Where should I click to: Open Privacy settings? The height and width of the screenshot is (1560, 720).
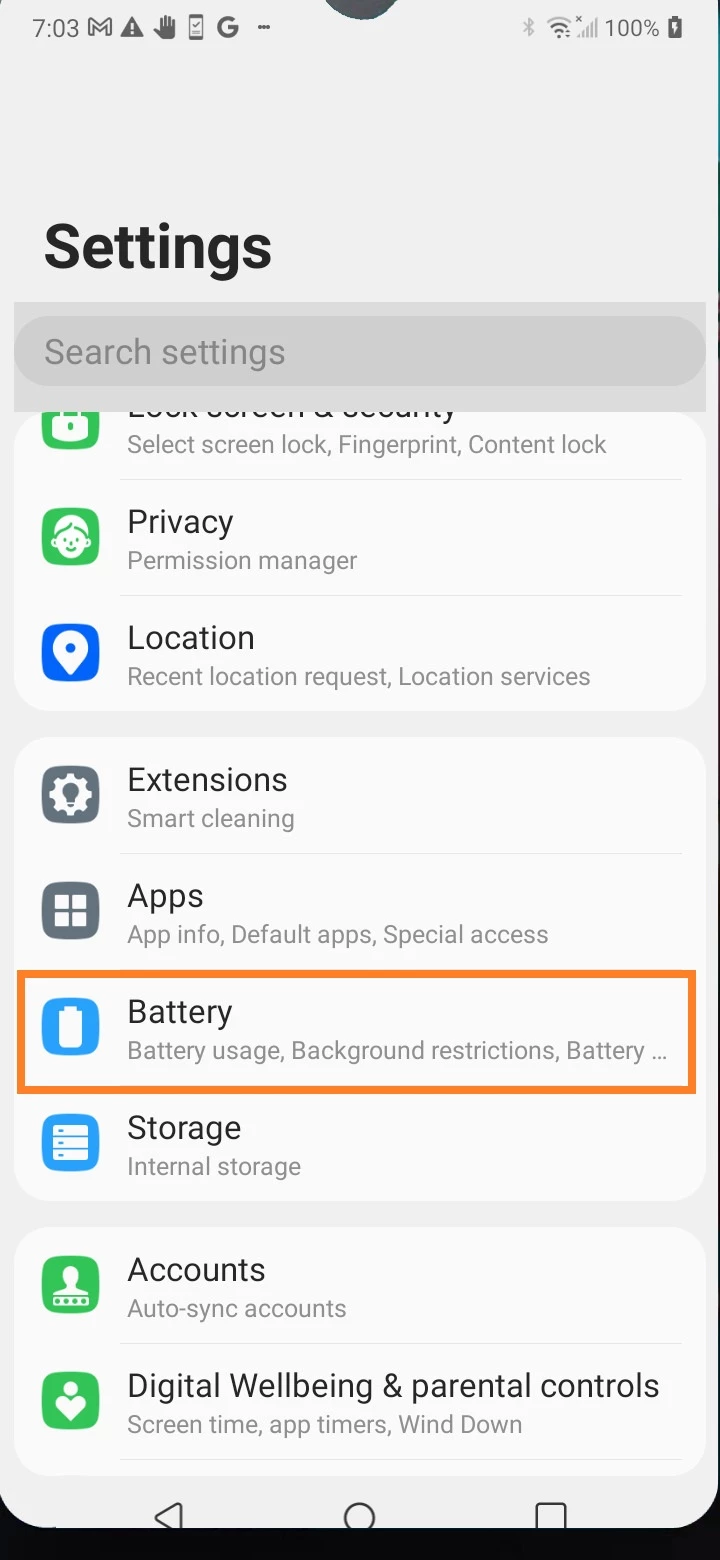360,538
